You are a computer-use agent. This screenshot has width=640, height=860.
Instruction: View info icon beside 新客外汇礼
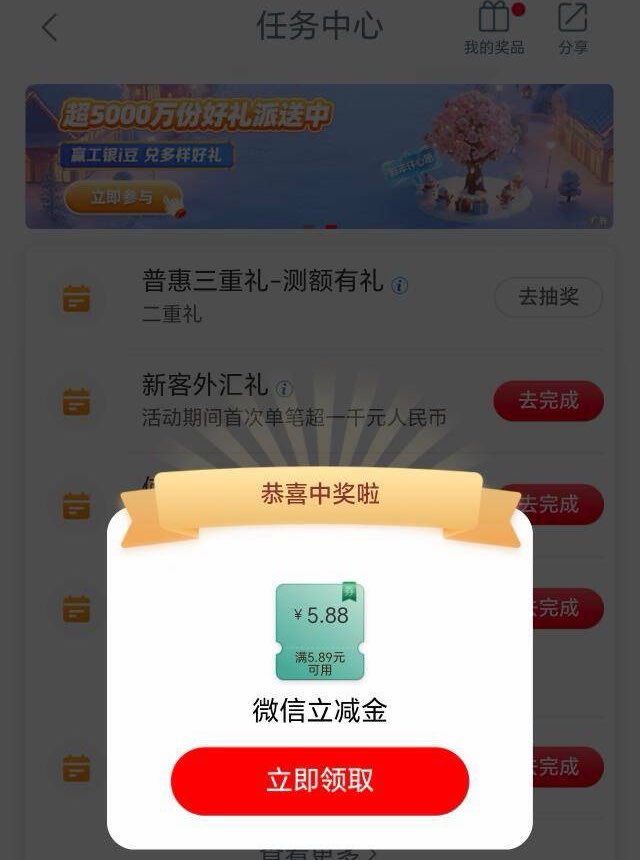click(x=285, y=388)
